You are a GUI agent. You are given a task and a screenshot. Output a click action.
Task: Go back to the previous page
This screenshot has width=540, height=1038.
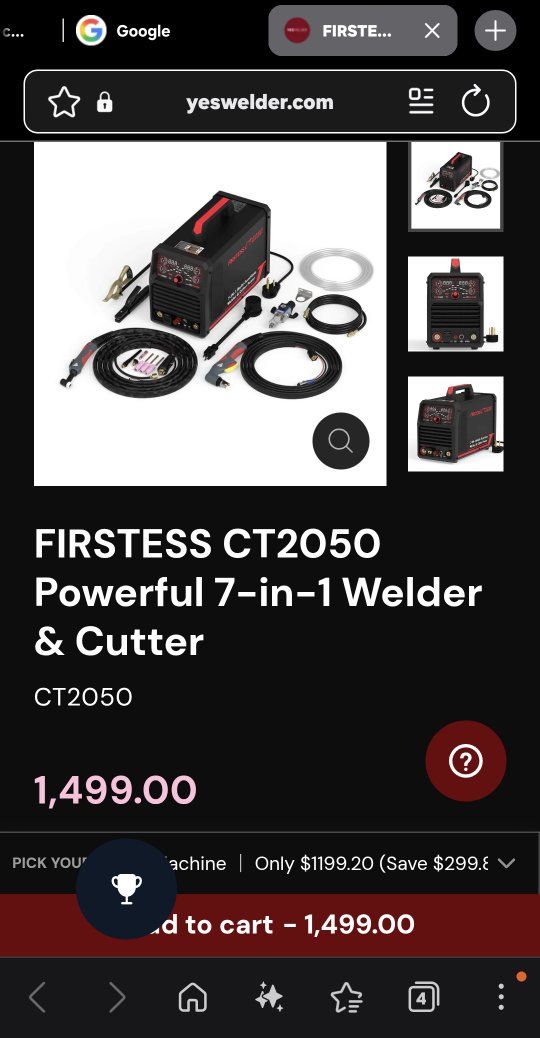click(x=38, y=997)
